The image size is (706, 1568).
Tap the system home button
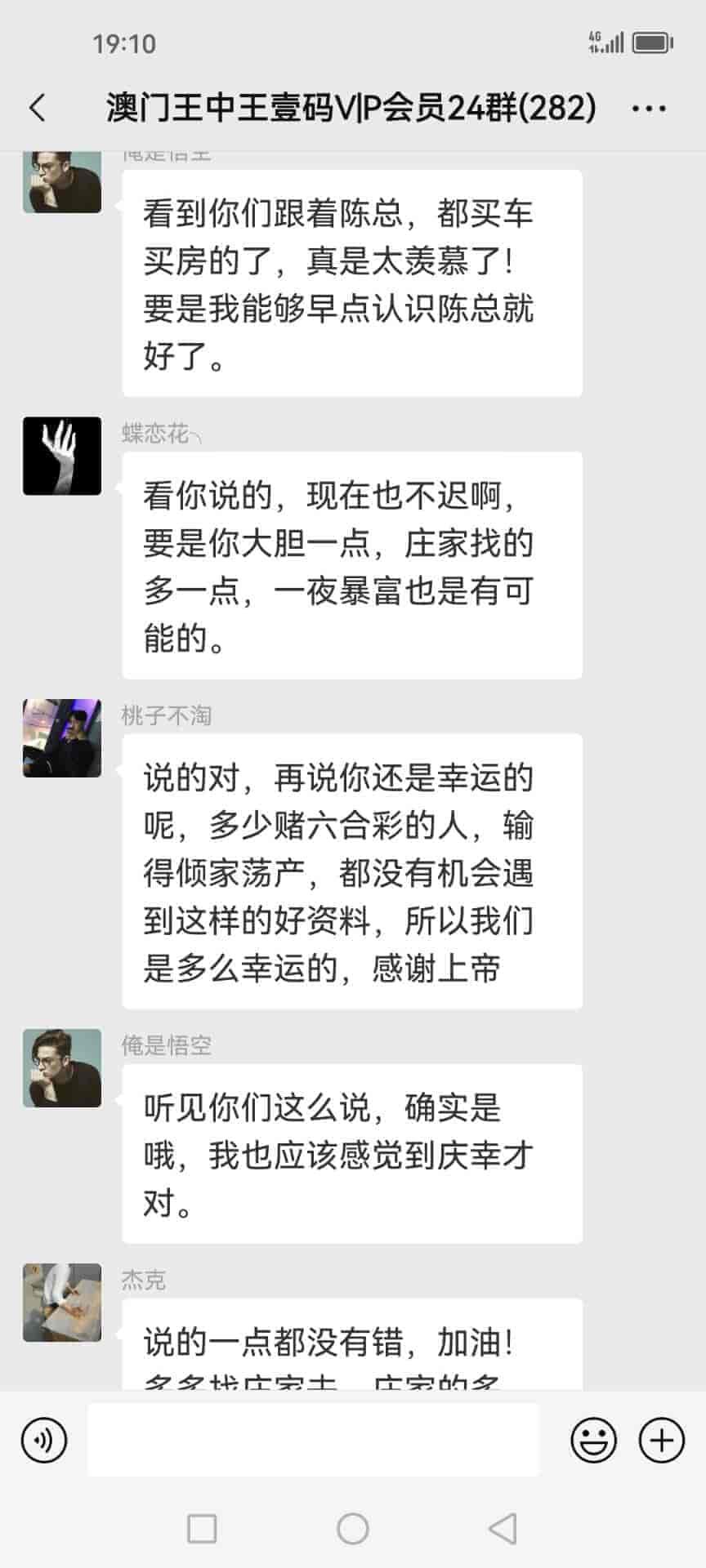click(353, 1528)
